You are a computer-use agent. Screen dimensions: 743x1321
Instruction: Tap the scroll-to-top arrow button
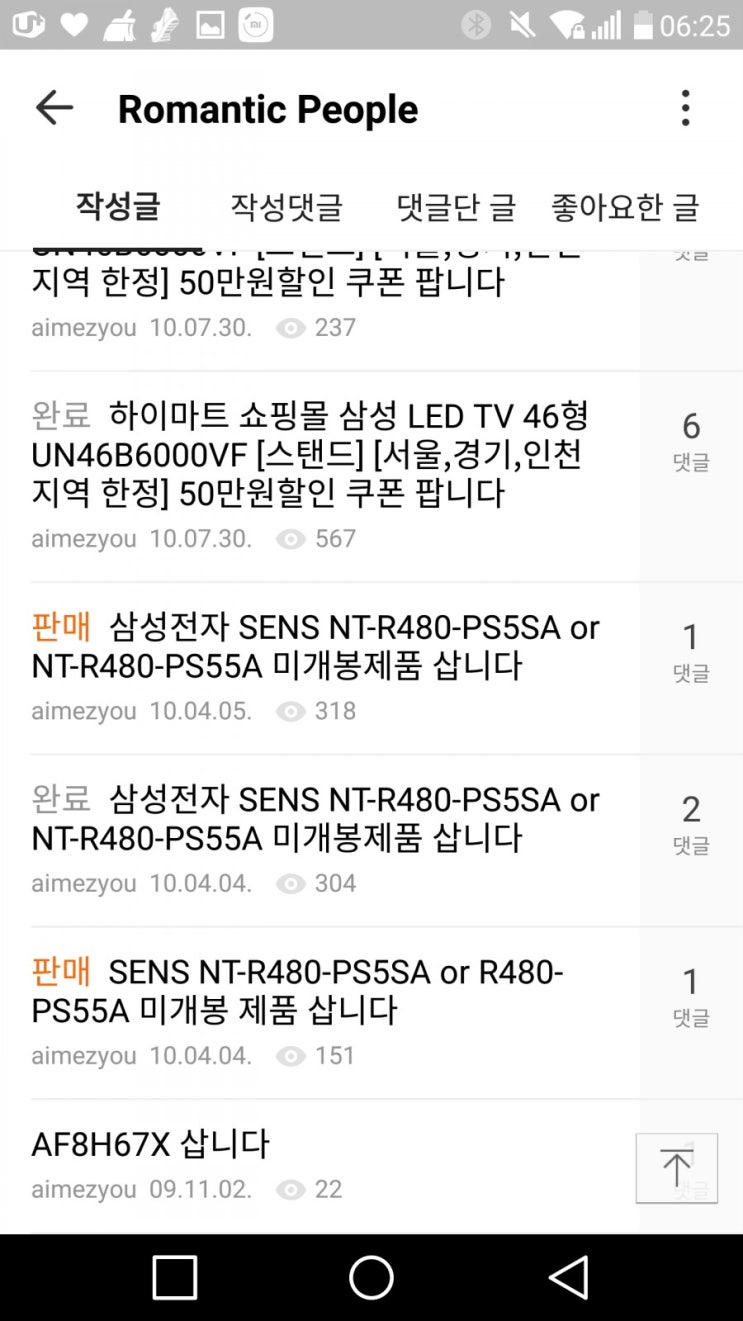click(676, 1168)
